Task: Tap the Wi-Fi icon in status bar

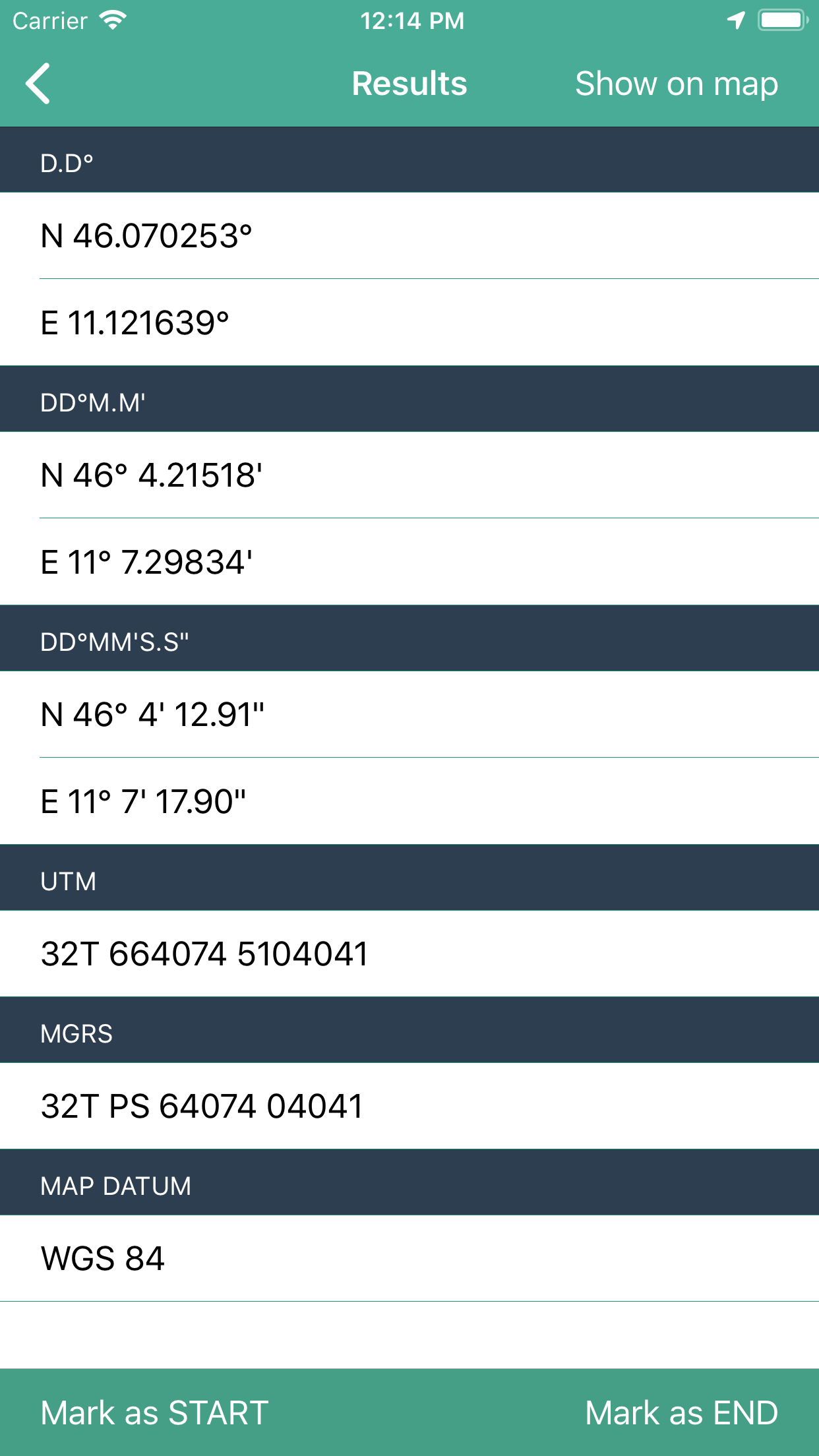Action: pos(113,20)
